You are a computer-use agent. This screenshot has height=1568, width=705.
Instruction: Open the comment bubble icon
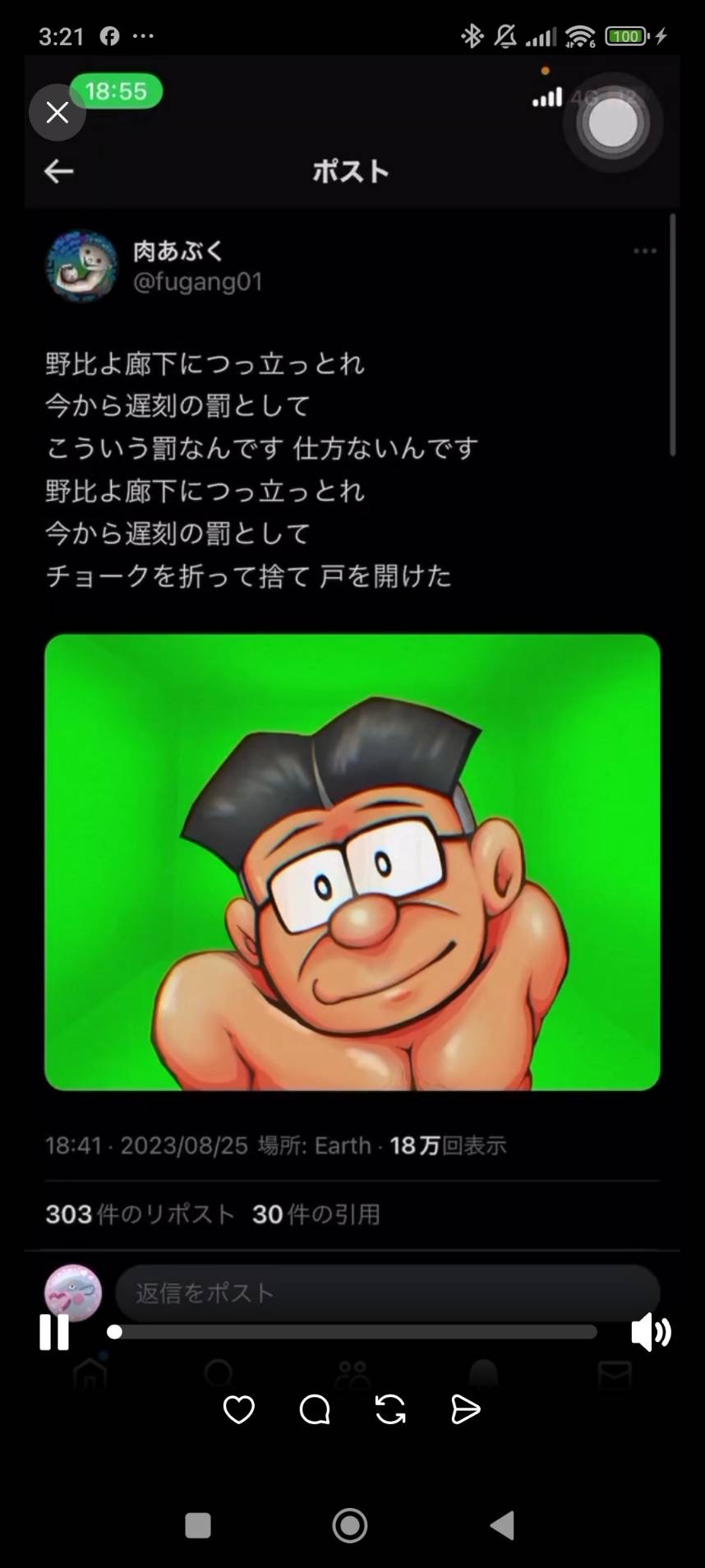point(315,1409)
